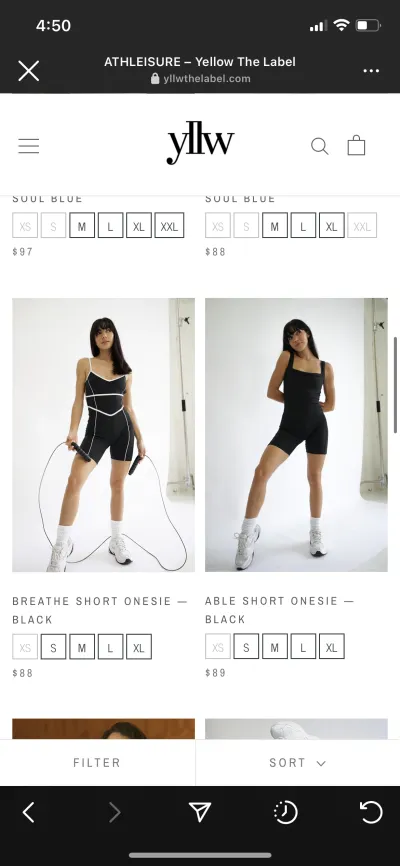The image size is (400, 866).
Task: Choose size L for Able Short Onesie
Action: coord(303,647)
